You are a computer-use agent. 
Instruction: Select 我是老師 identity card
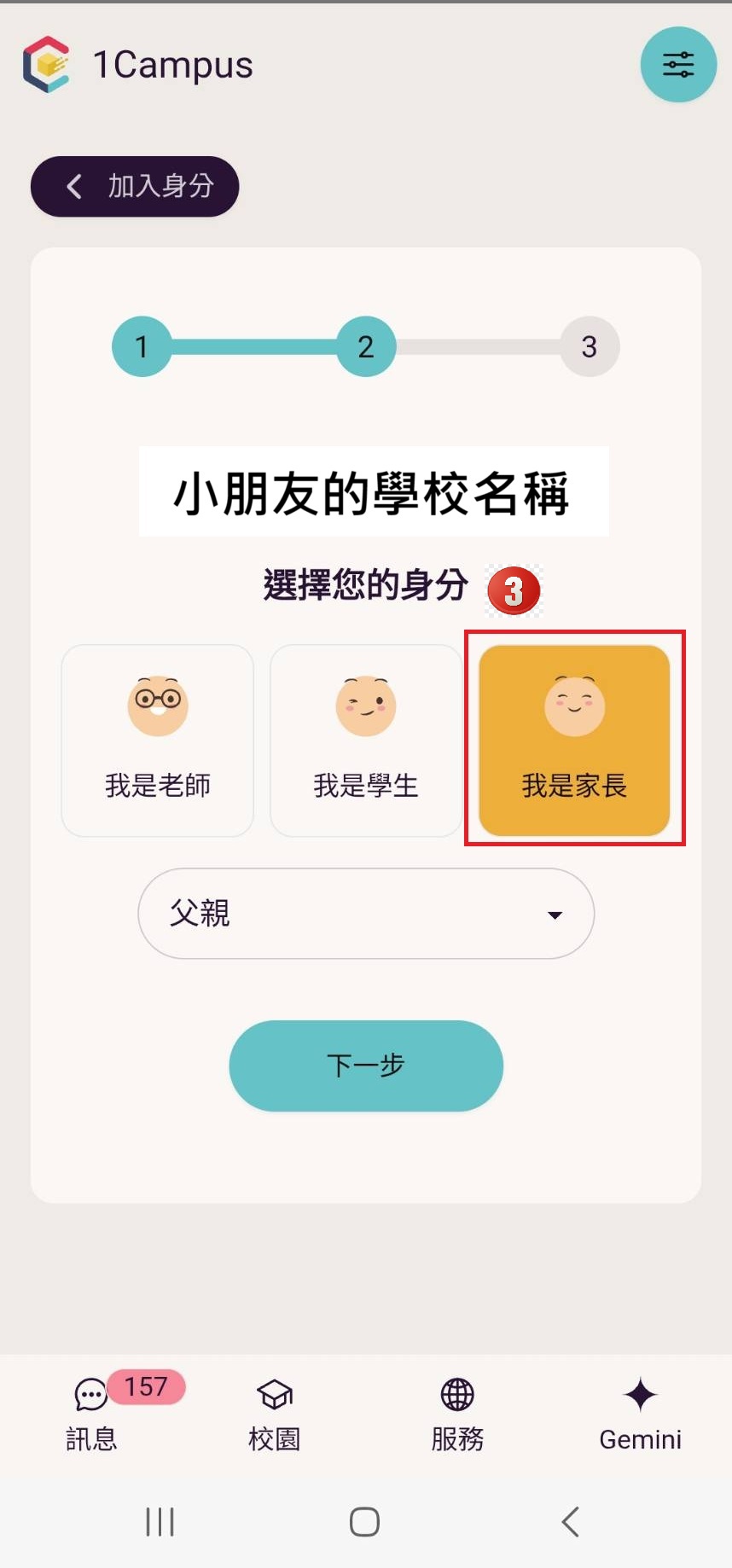tap(158, 740)
